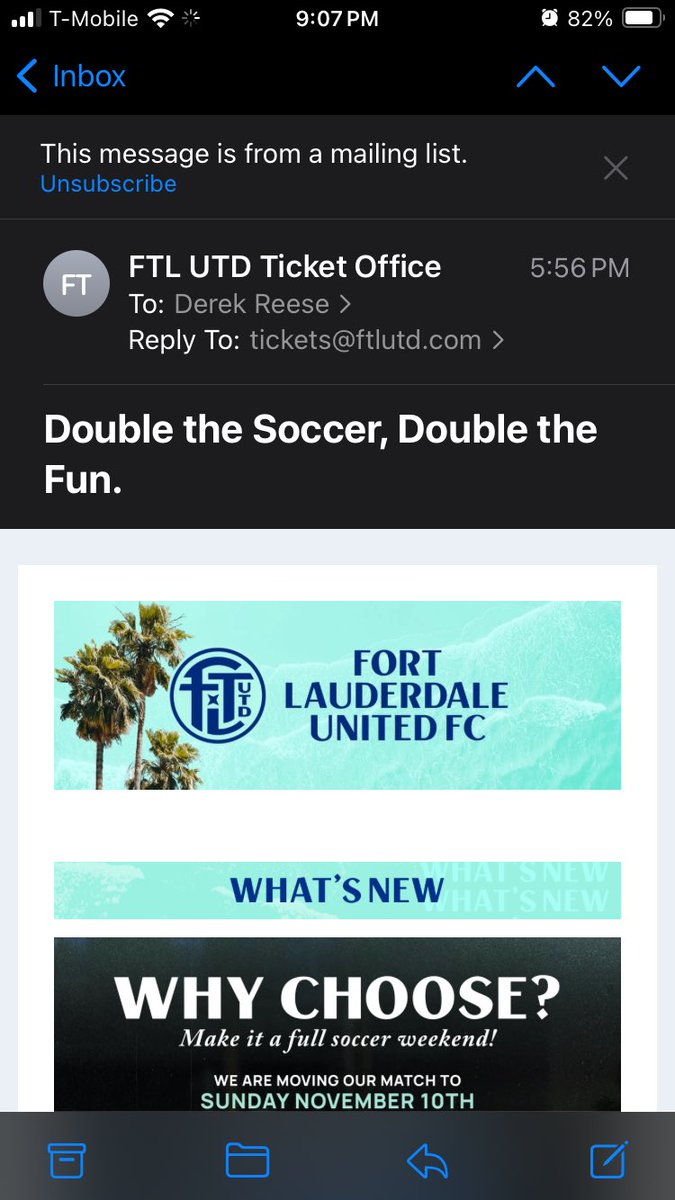Image resolution: width=675 pixels, height=1200 pixels.
Task: Archive this email
Action: point(67,1159)
